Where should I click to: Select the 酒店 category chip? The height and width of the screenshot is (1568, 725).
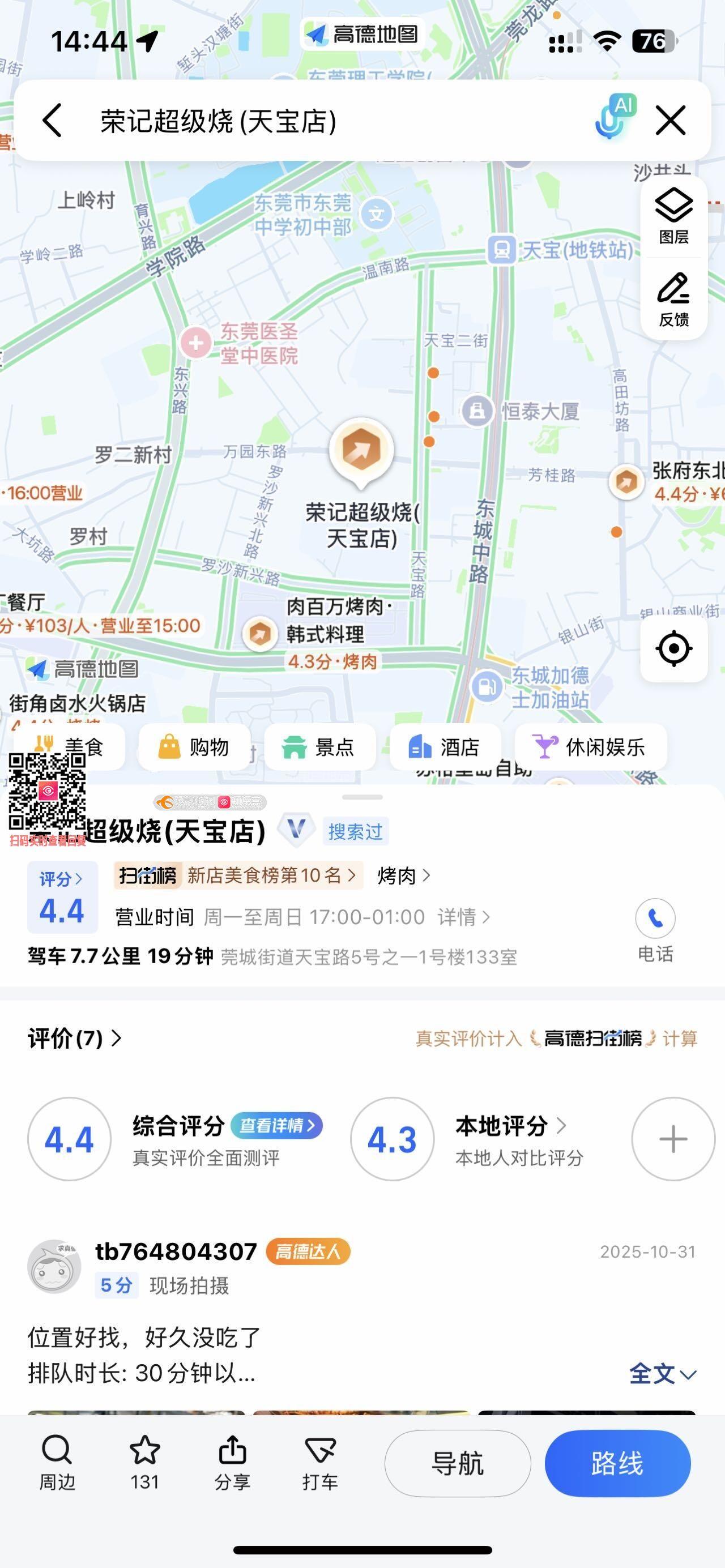click(445, 747)
